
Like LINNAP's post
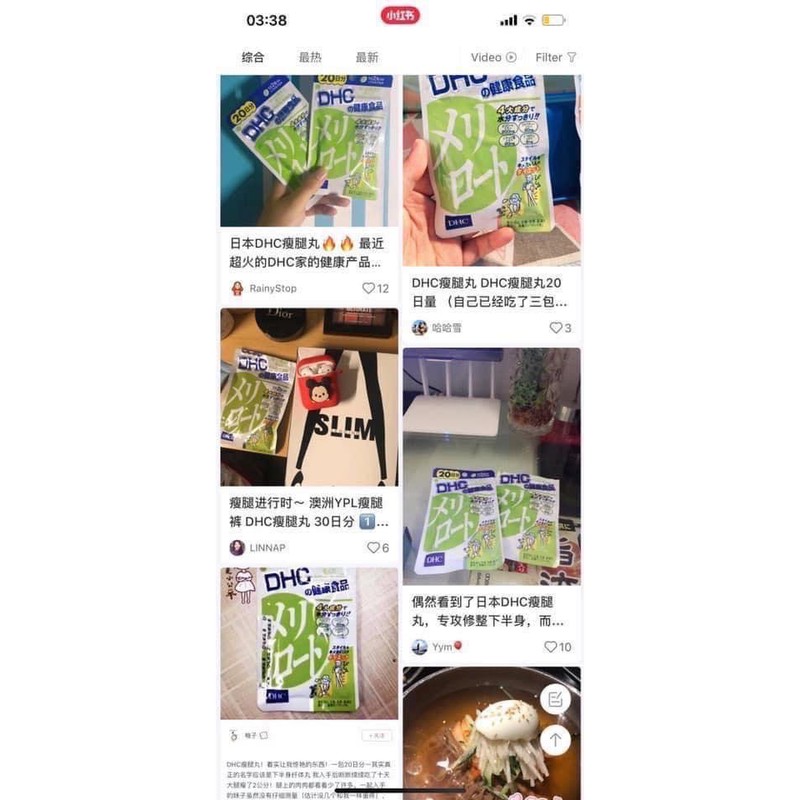pyautogui.click(x=377, y=548)
